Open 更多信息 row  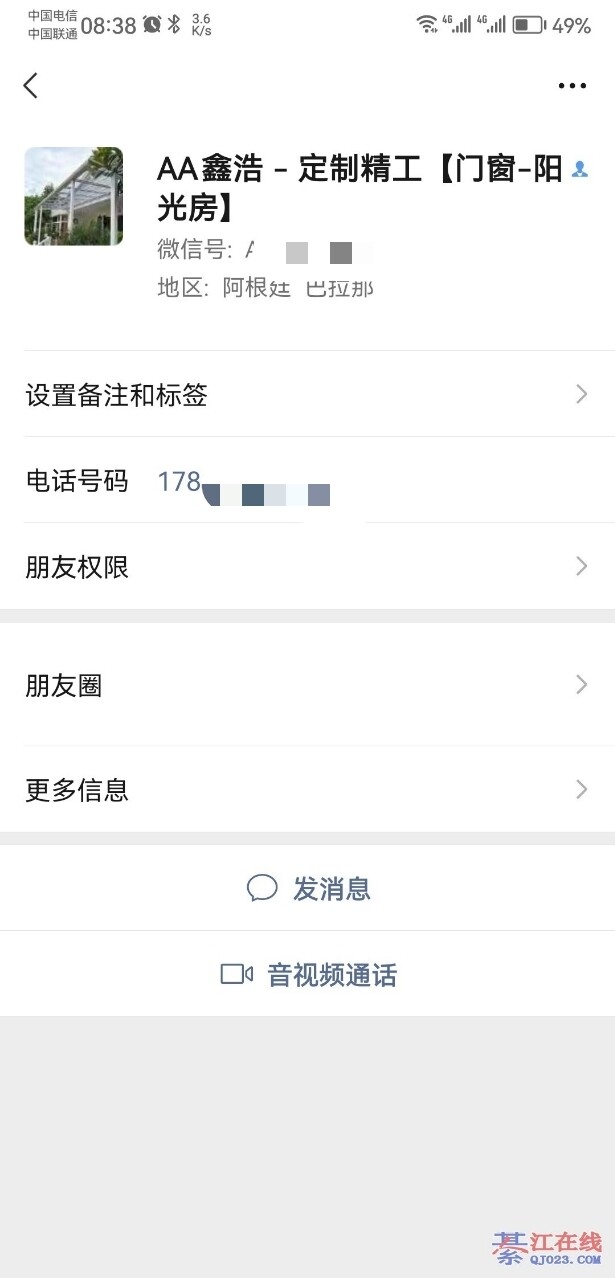tap(308, 790)
